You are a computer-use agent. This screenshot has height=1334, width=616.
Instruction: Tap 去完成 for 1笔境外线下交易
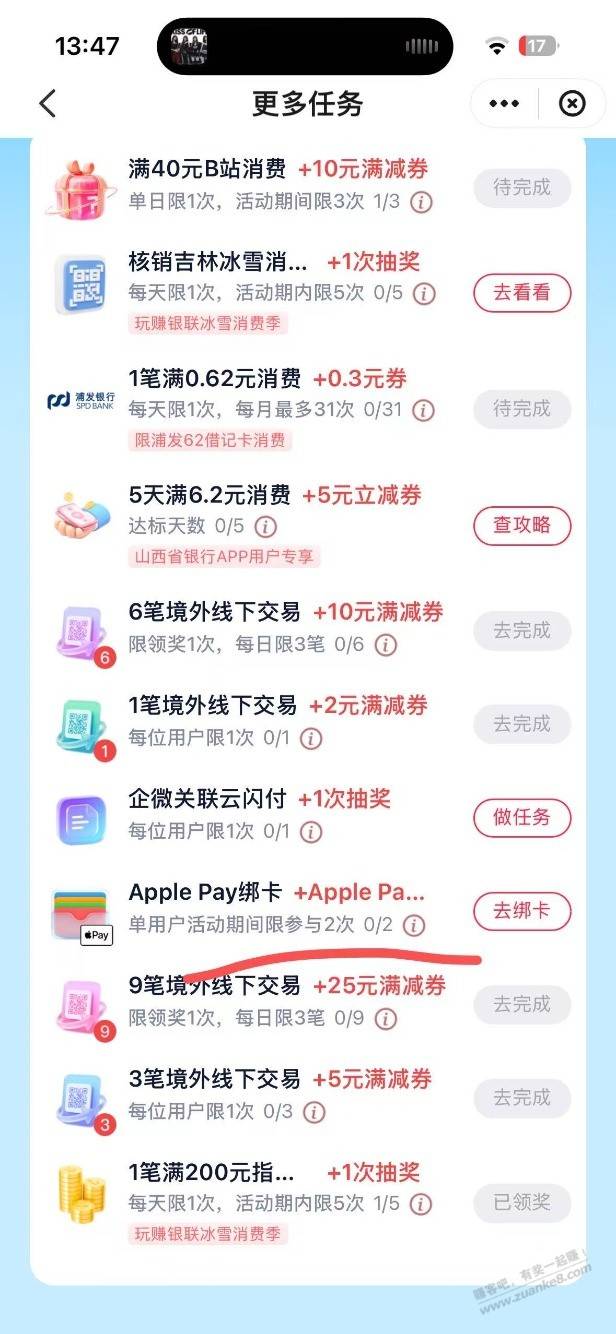click(x=521, y=724)
